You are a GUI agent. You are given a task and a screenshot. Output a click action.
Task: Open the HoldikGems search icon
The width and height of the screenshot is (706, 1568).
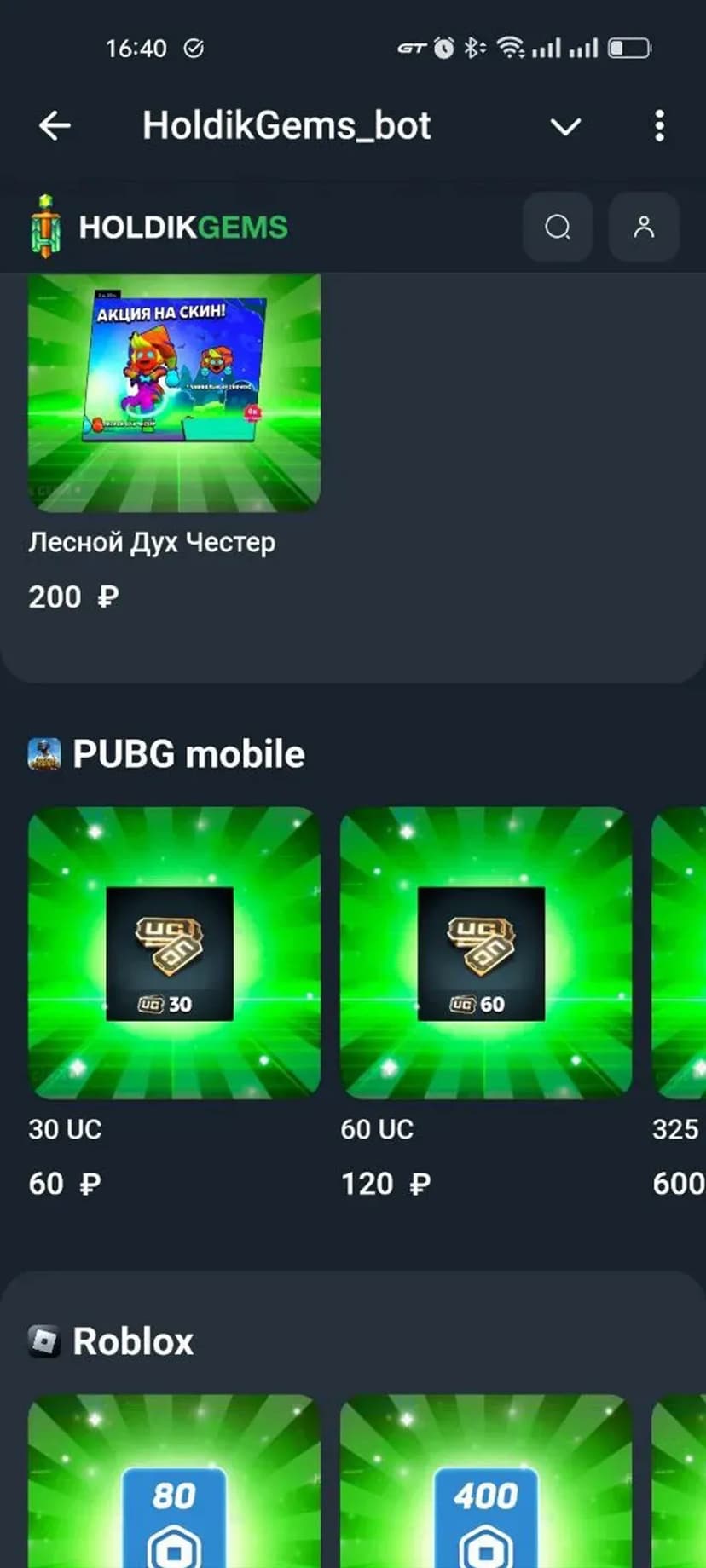(558, 227)
